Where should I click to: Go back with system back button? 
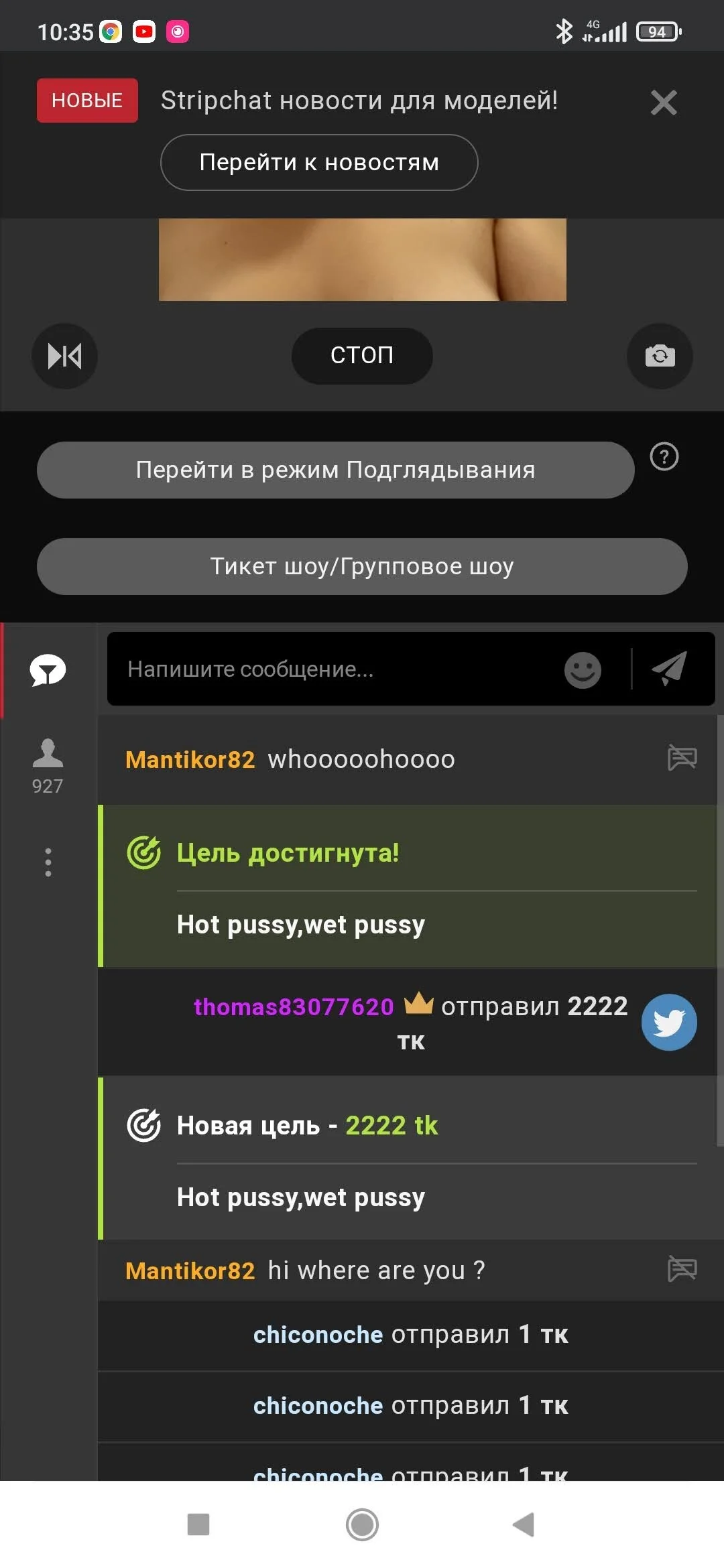pos(524,1524)
